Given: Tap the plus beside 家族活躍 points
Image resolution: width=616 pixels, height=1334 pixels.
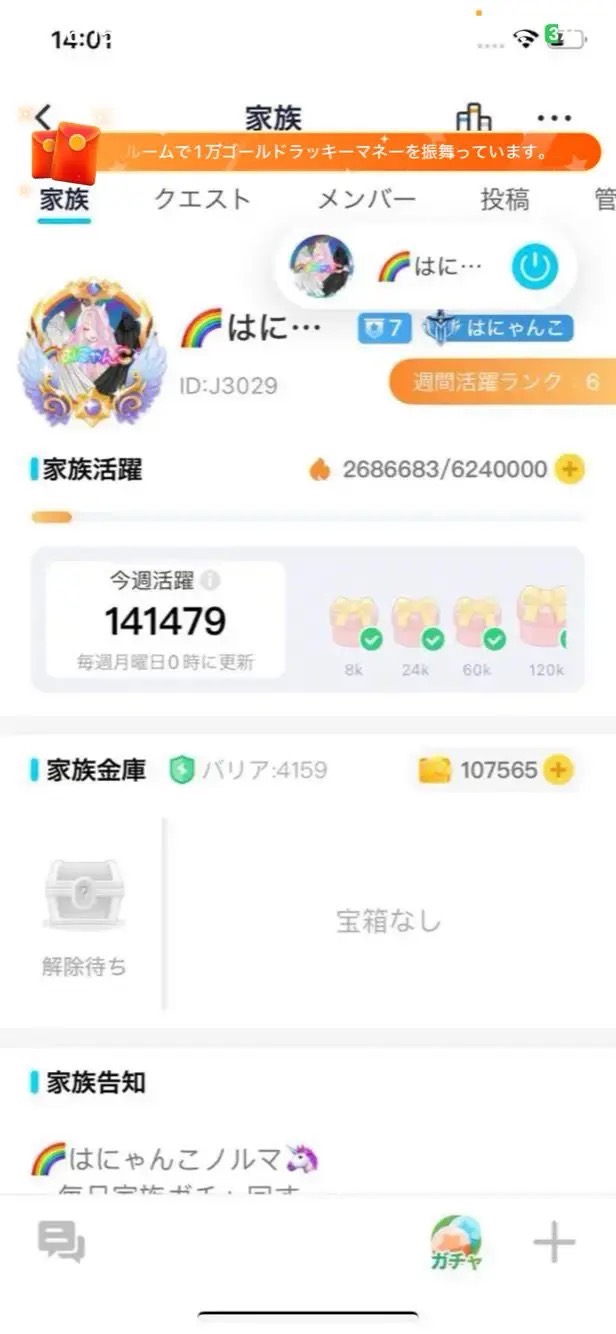Looking at the screenshot, I should click(569, 469).
